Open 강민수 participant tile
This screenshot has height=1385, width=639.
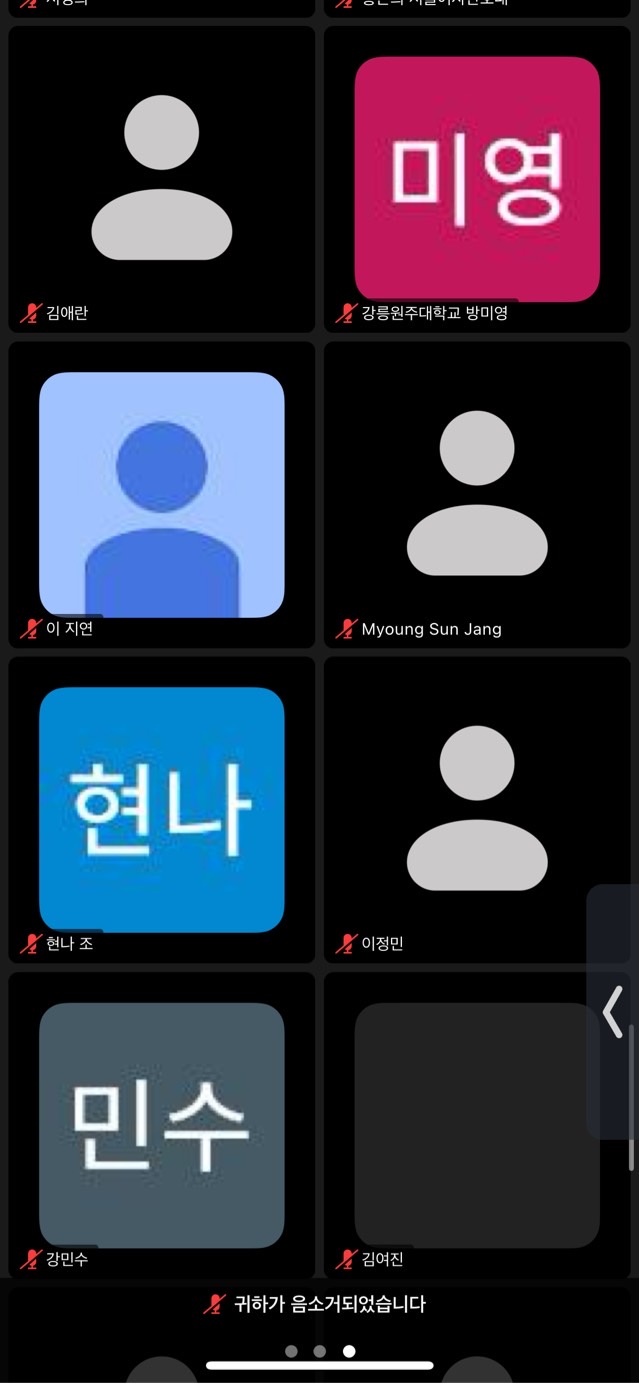click(161, 1125)
